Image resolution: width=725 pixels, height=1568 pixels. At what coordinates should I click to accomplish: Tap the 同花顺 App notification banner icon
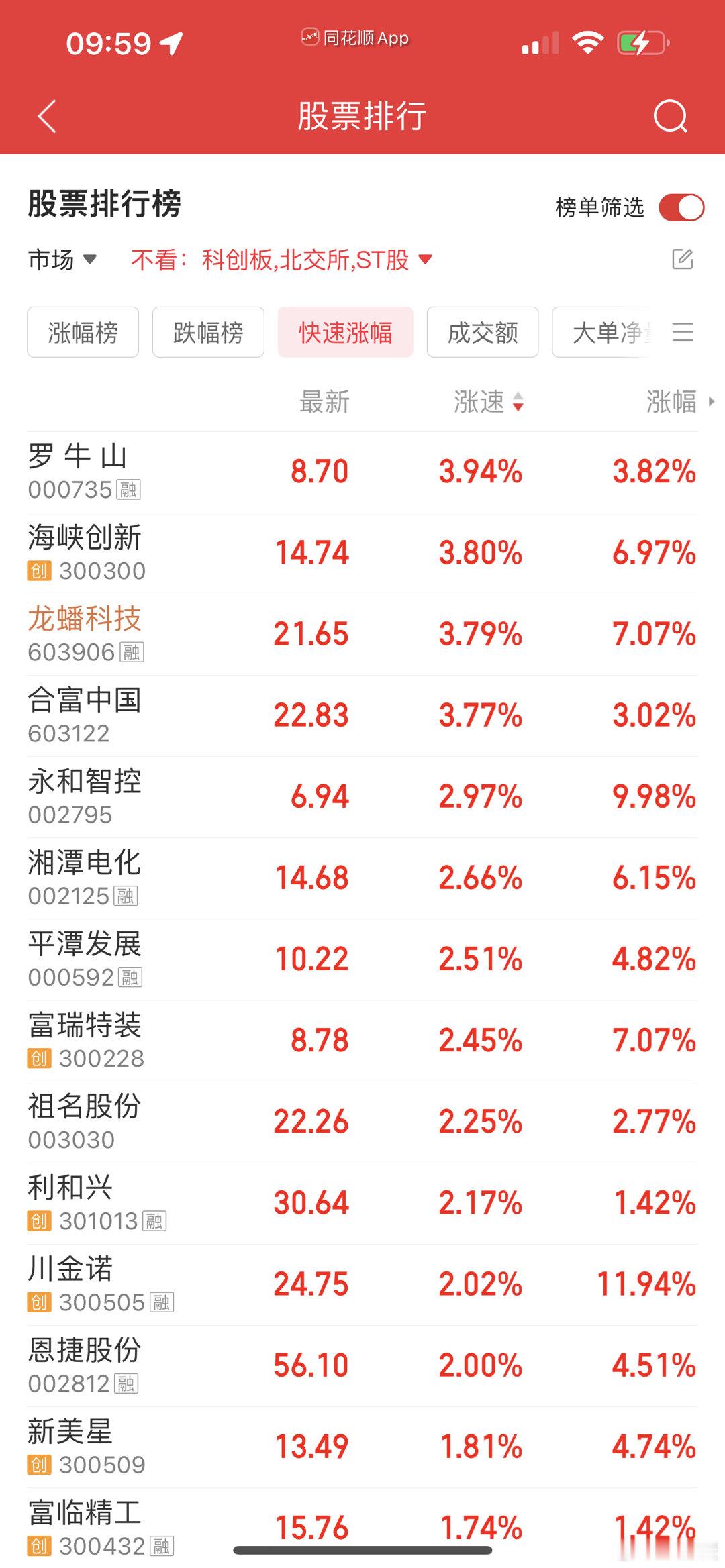[309, 37]
